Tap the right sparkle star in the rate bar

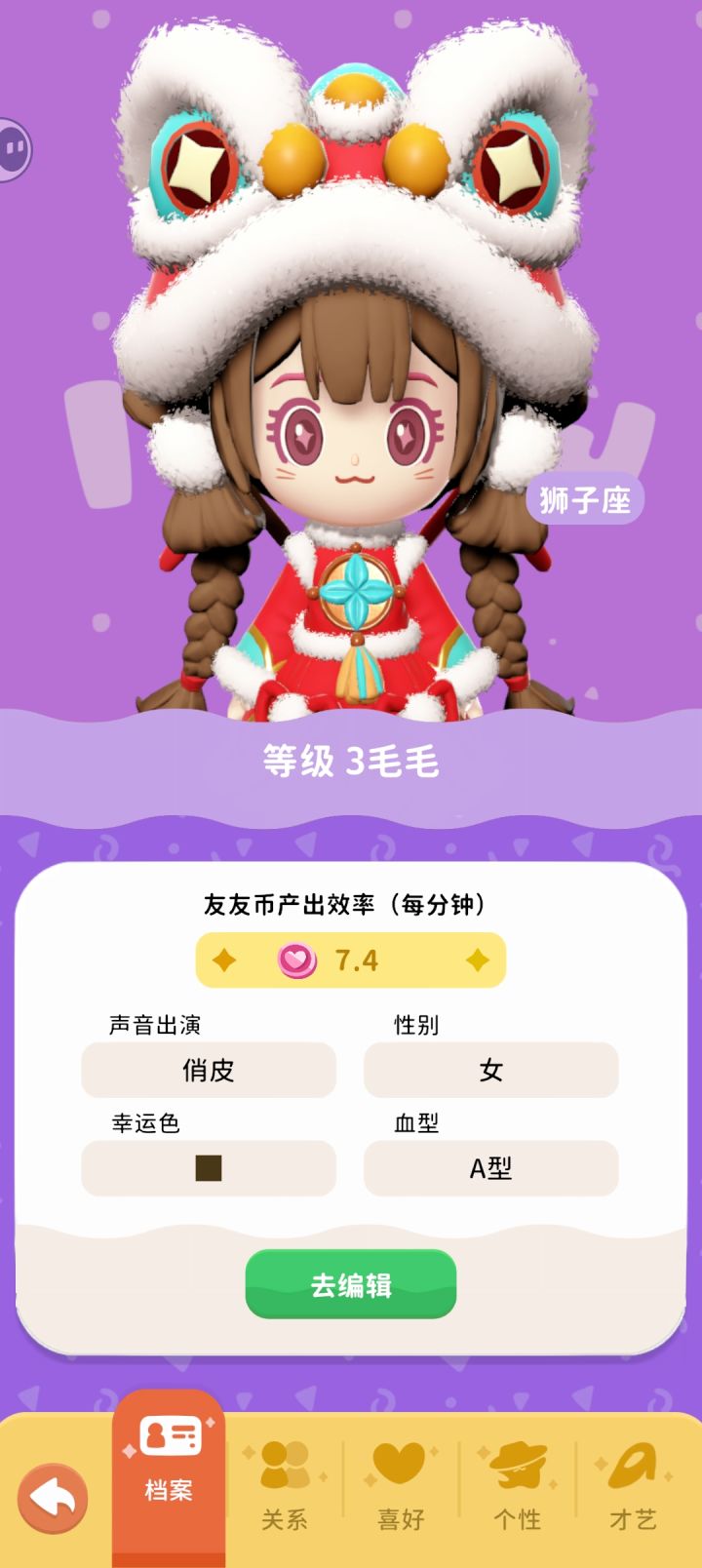(x=477, y=960)
